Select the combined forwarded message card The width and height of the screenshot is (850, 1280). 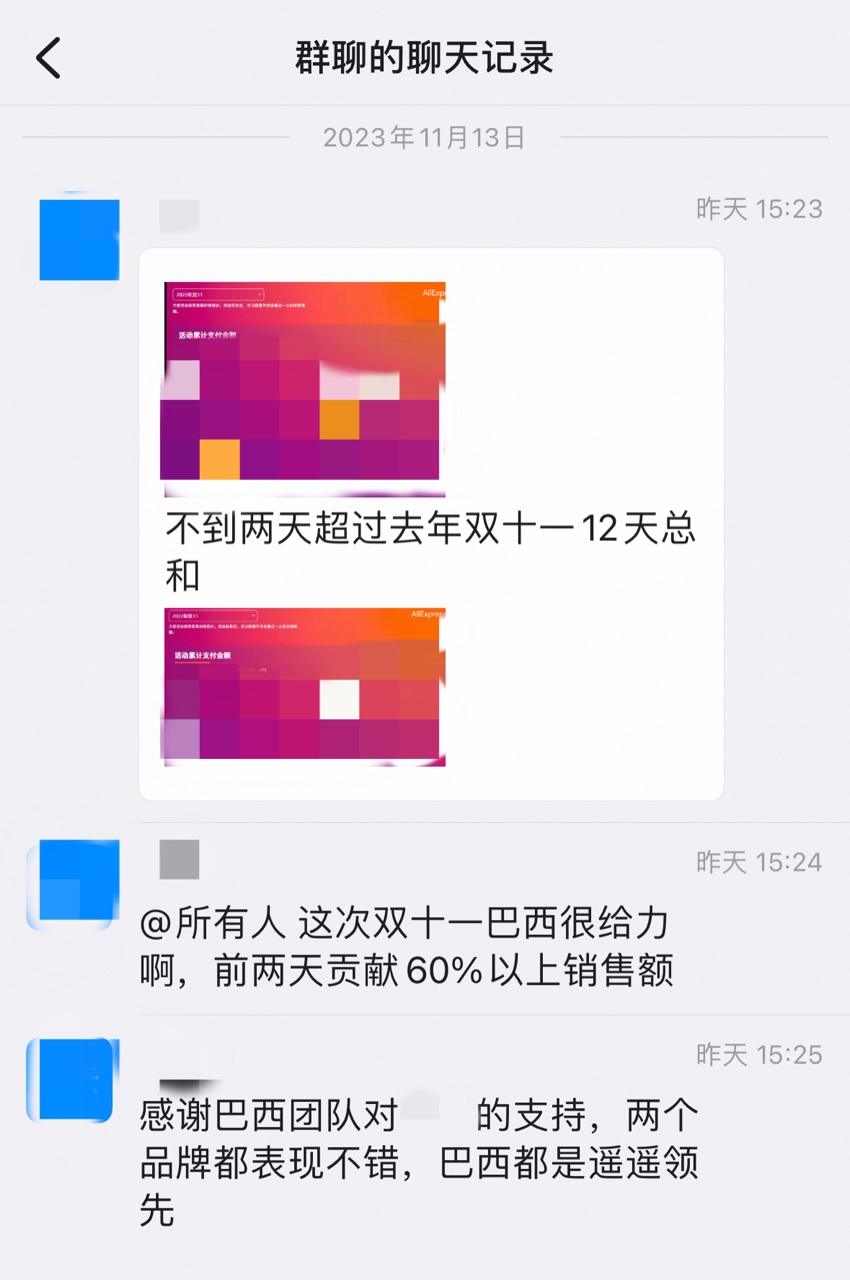click(x=432, y=525)
